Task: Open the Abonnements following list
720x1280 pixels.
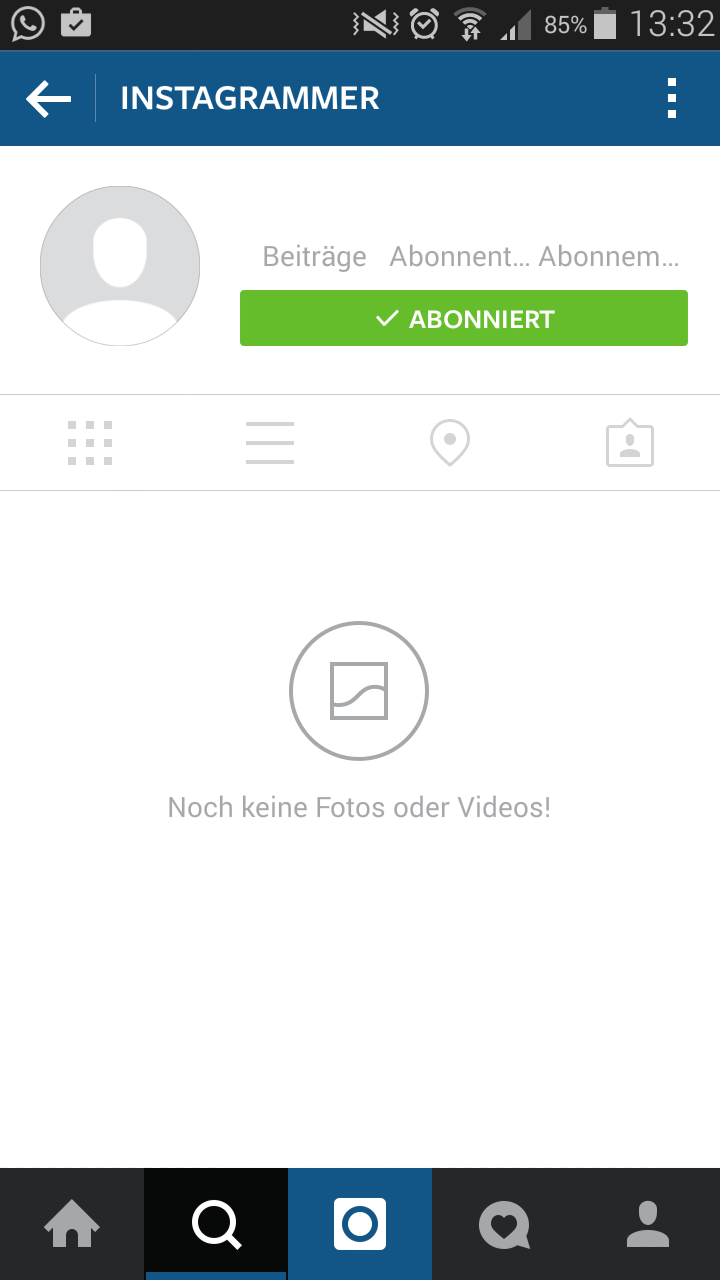Action: tap(611, 256)
